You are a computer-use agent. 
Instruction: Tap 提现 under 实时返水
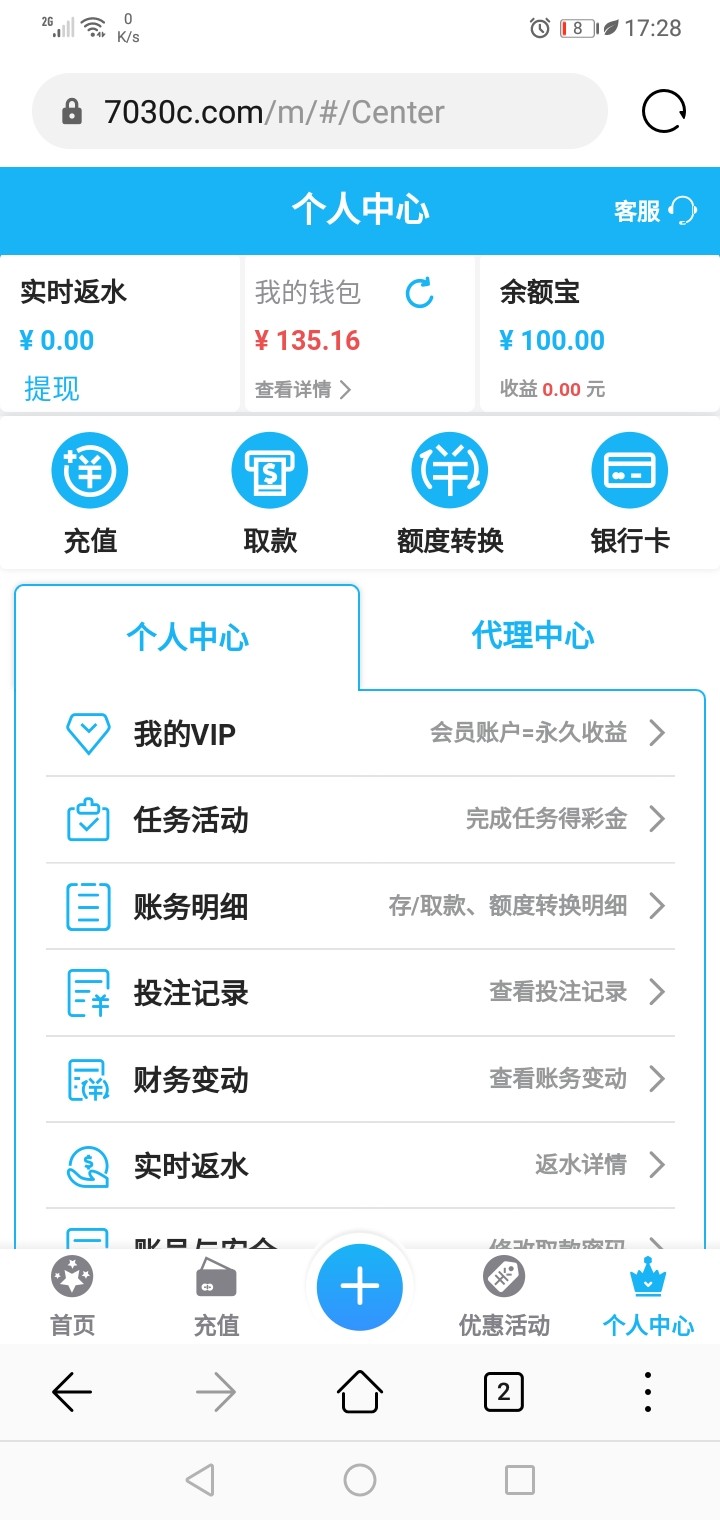(51, 388)
